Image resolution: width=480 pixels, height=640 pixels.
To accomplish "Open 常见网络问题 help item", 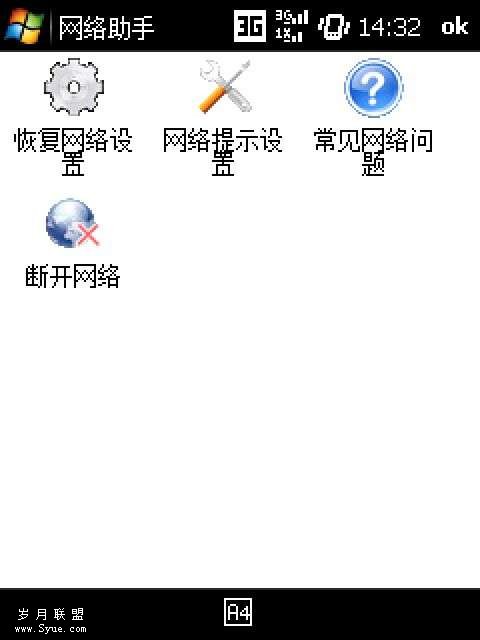I will pyautogui.click(x=373, y=116).
